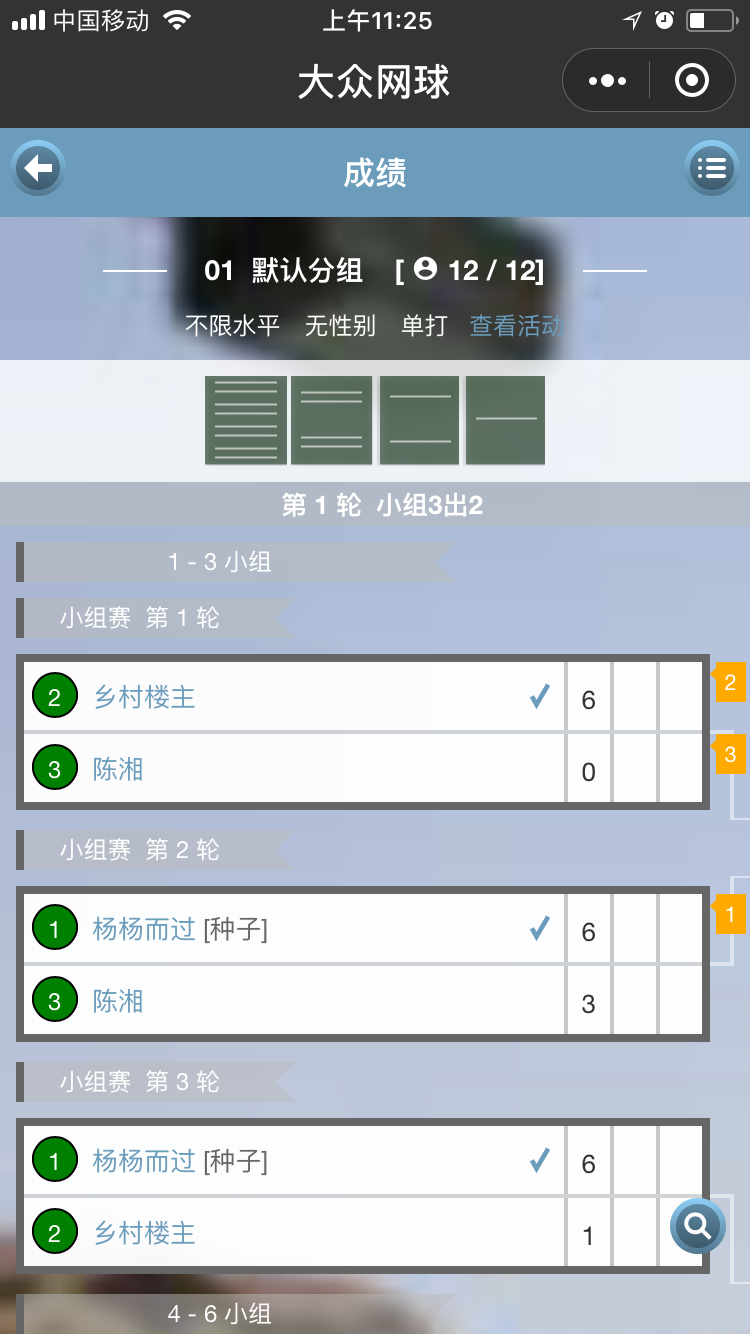
Task: Select the third round bracket thumbnail
Action: tap(419, 420)
